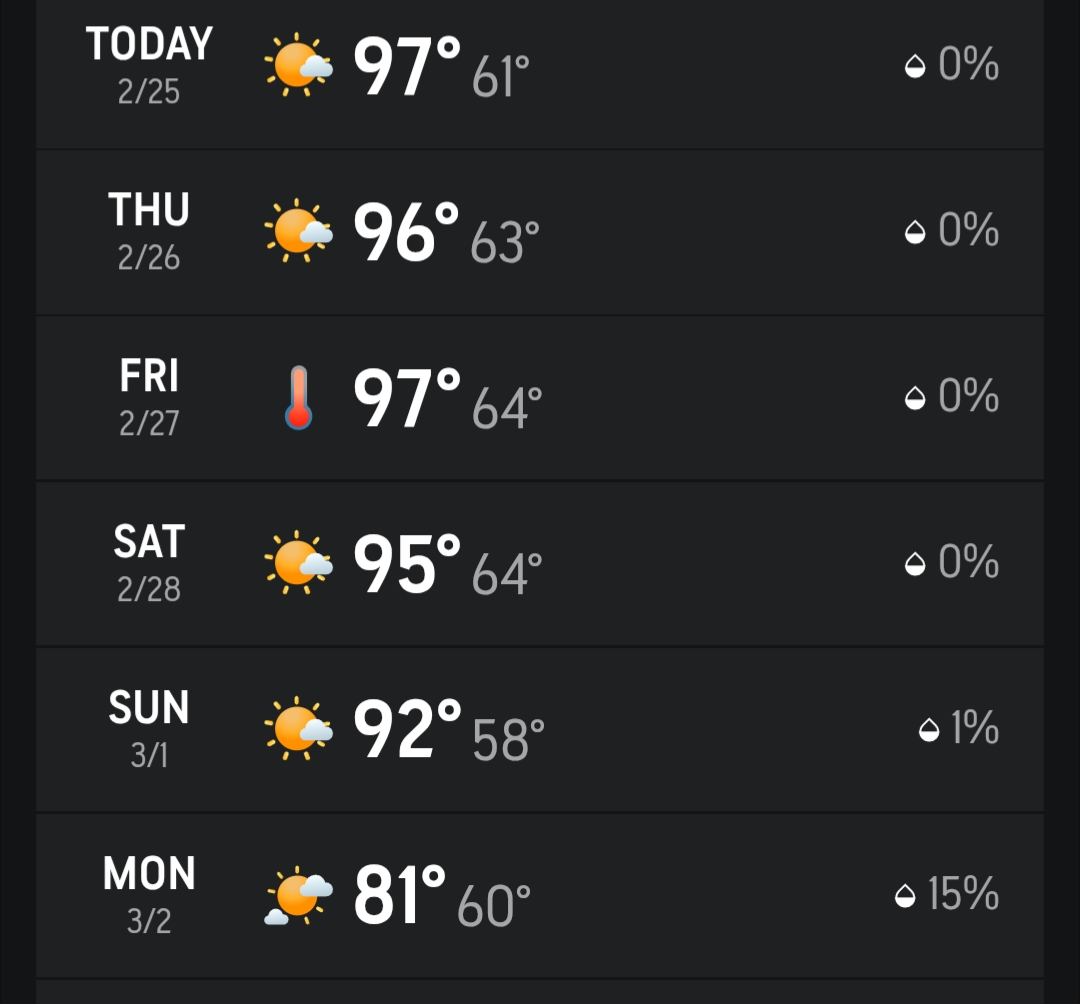This screenshot has height=1004, width=1080.
Task: Expand Sunday 3/1 daily forecast
Action: pos(540,730)
